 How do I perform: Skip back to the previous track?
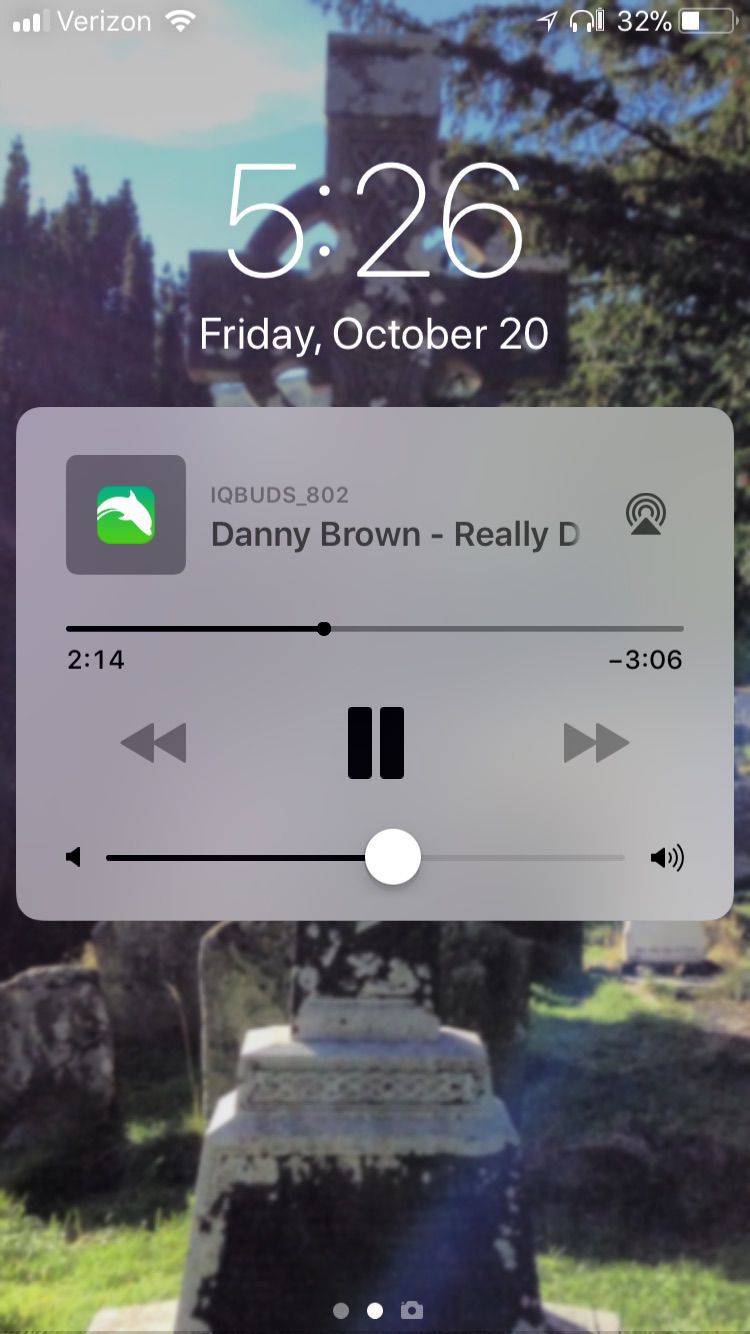(x=153, y=743)
